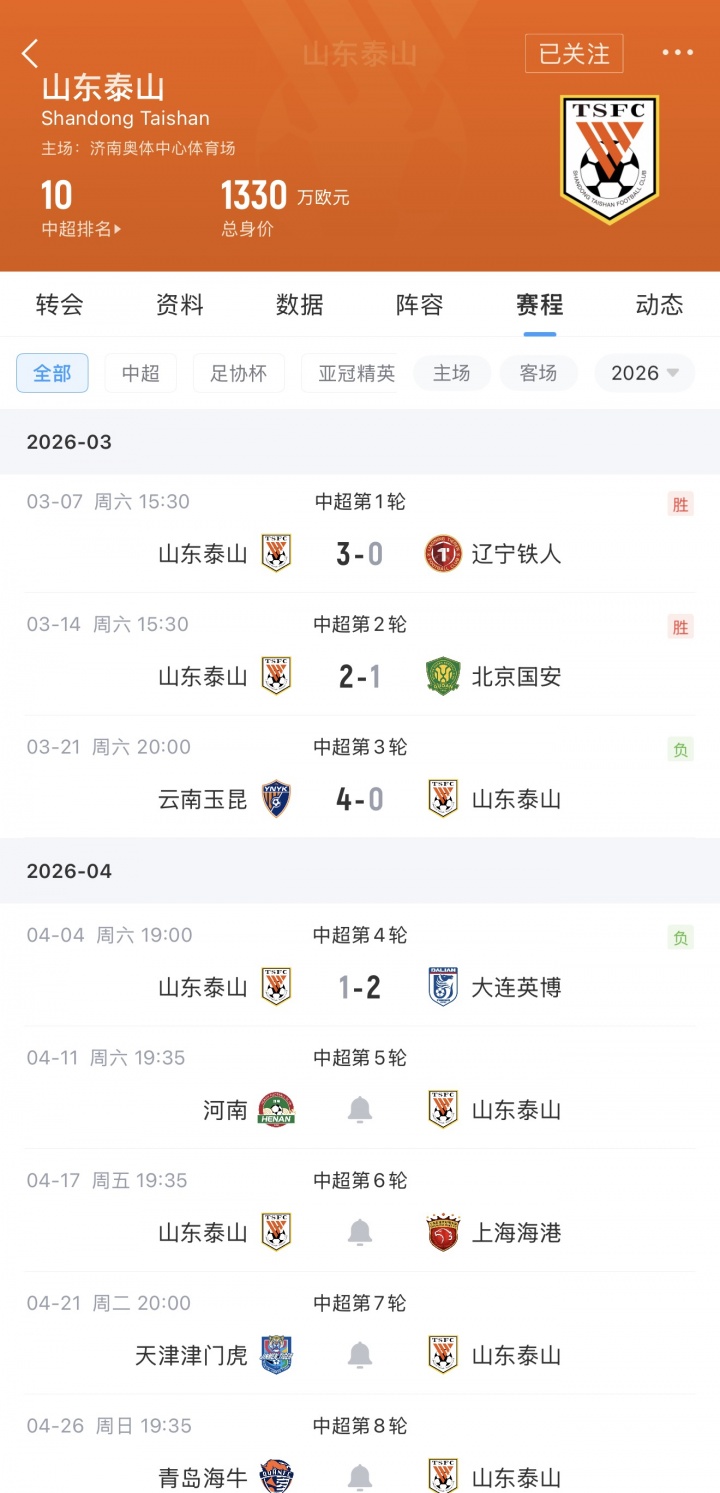Open the Yunnan Yukun team badge

[x=277, y=798]
